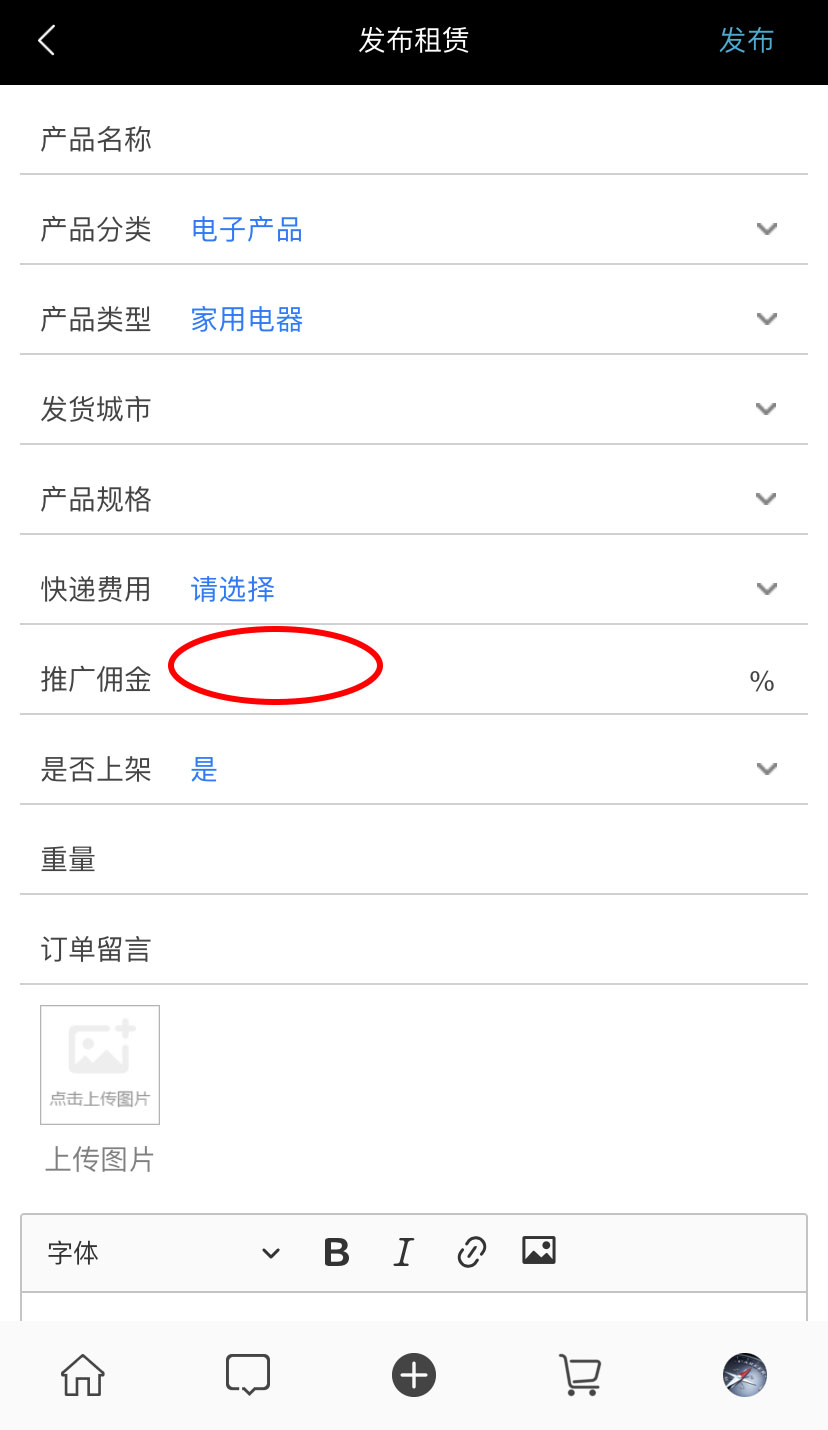This screenshot has width=828, height=1430.
Task: Open the 产品类型 dropdown
Action: 414,320
